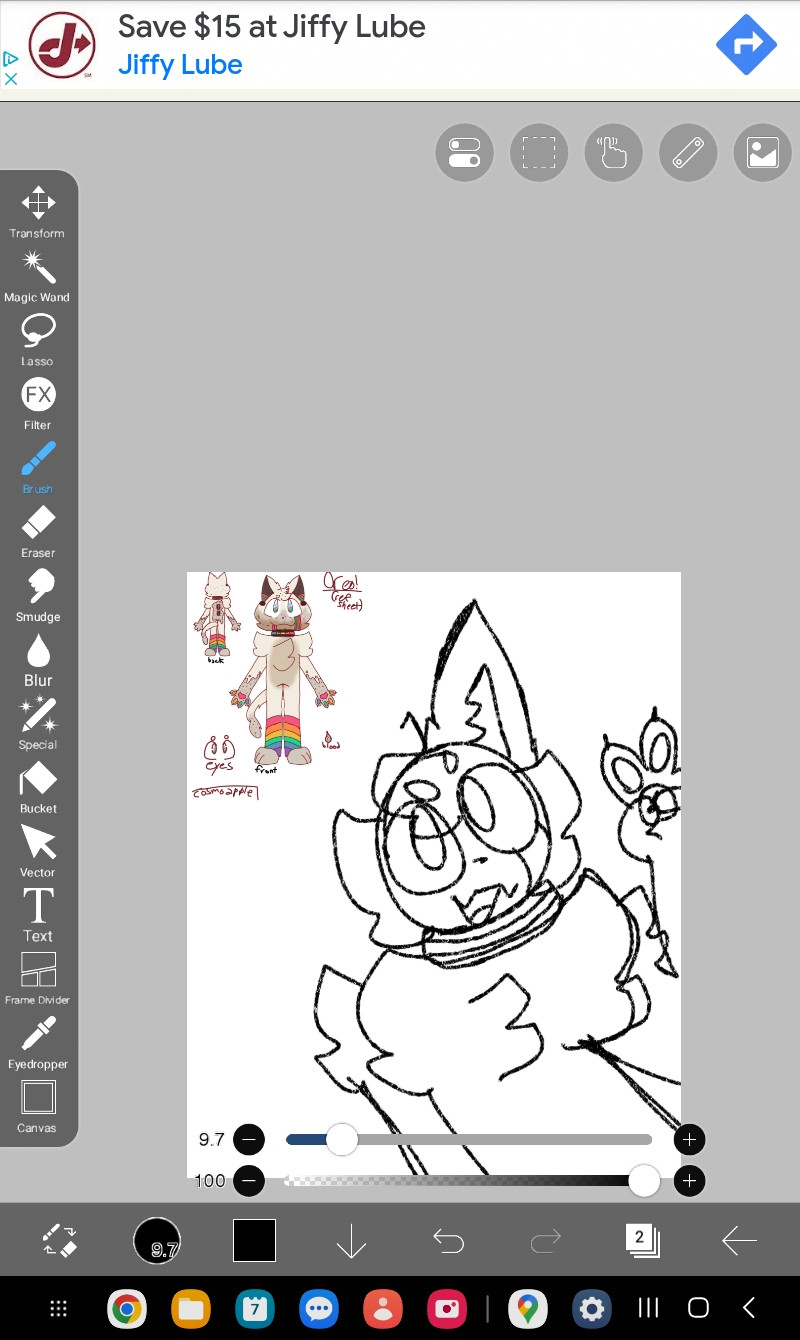
Task: Activate the Bucket fill tool
Action: (38, 786)
